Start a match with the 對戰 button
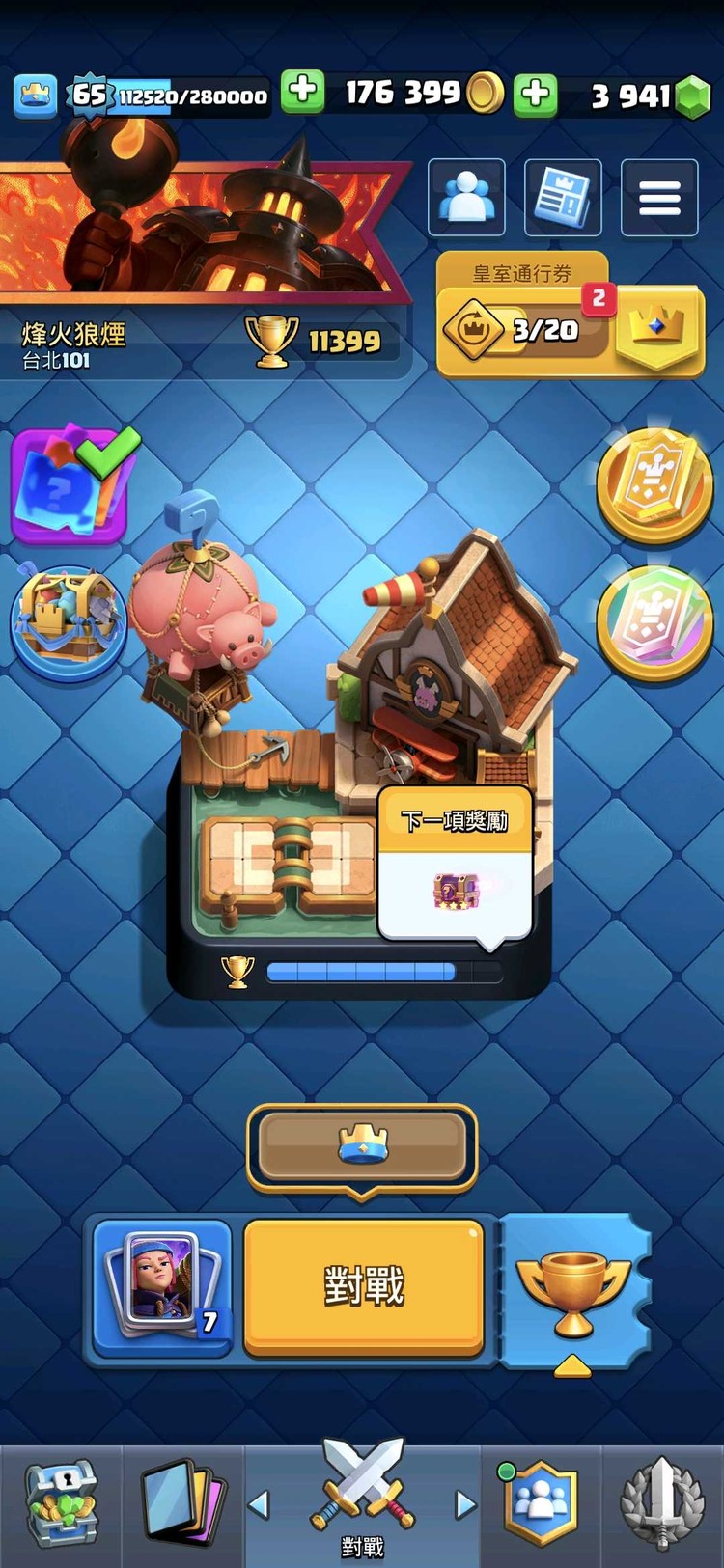 pyautogui.click(x=363, y=1286)
